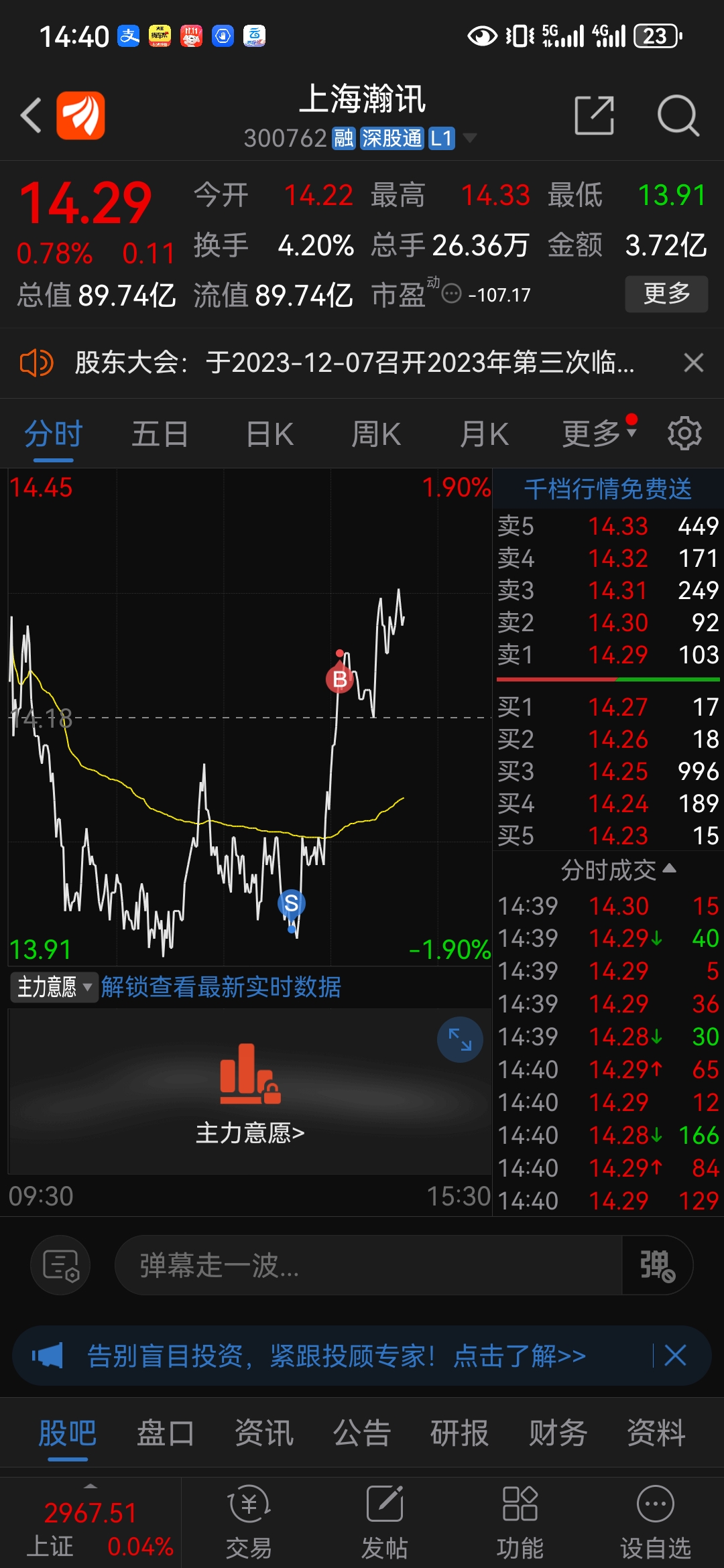Select the 月K chart tab
The image size is (724, 1568).
click(x=484, y=434)
